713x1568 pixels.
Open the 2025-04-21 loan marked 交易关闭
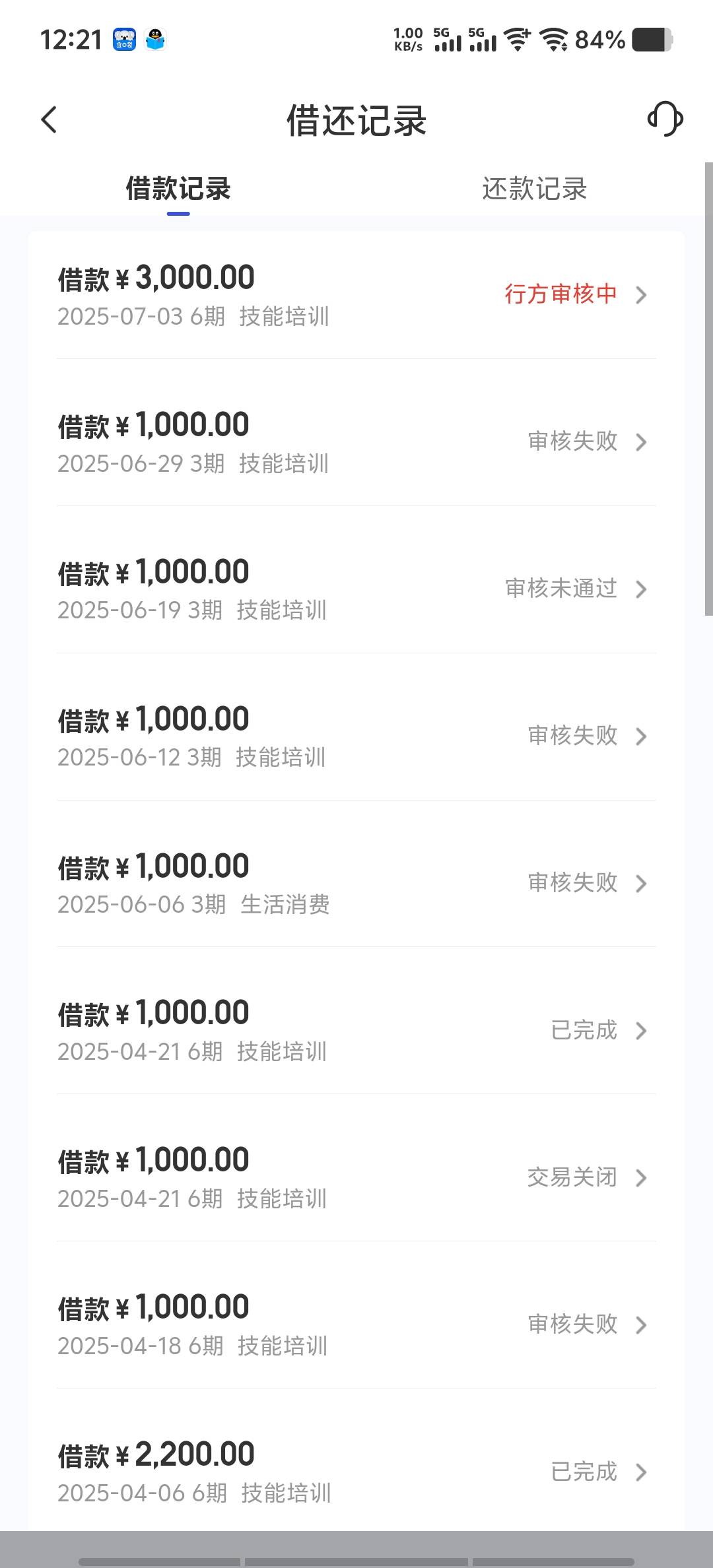pos(356,1177)
